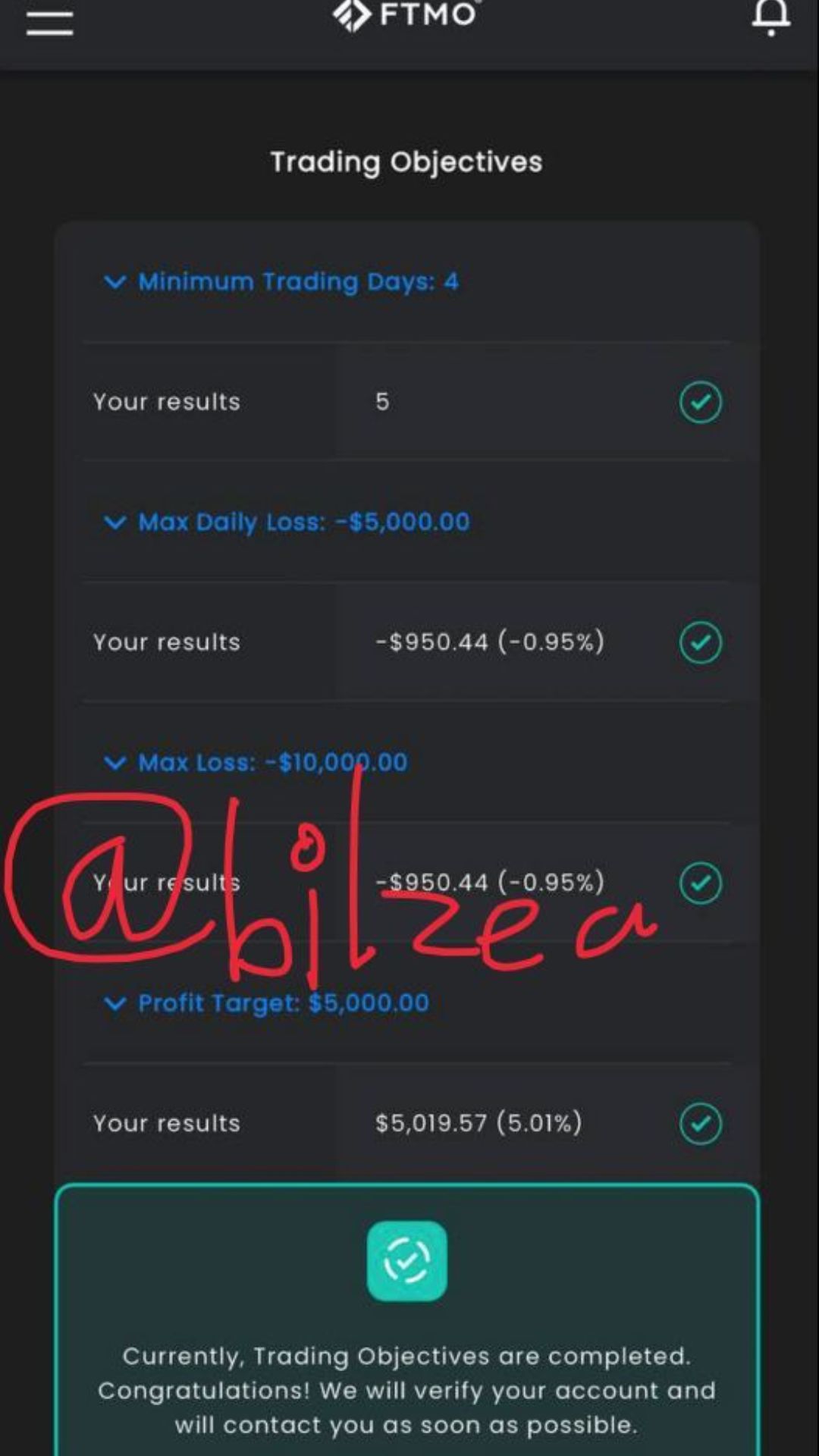The width and height of the screenshot is (819, 1456).
Task: Open the hamburger drawer menu
Action: (x=50, y=22)
